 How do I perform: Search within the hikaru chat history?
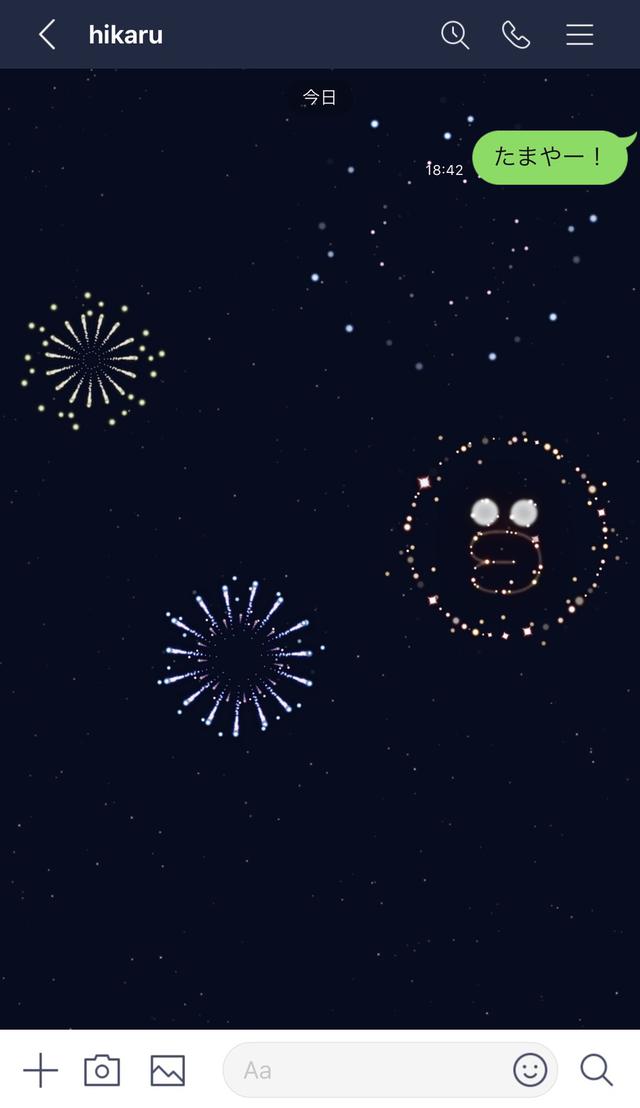pyautogui.click(x=455, y=35)
